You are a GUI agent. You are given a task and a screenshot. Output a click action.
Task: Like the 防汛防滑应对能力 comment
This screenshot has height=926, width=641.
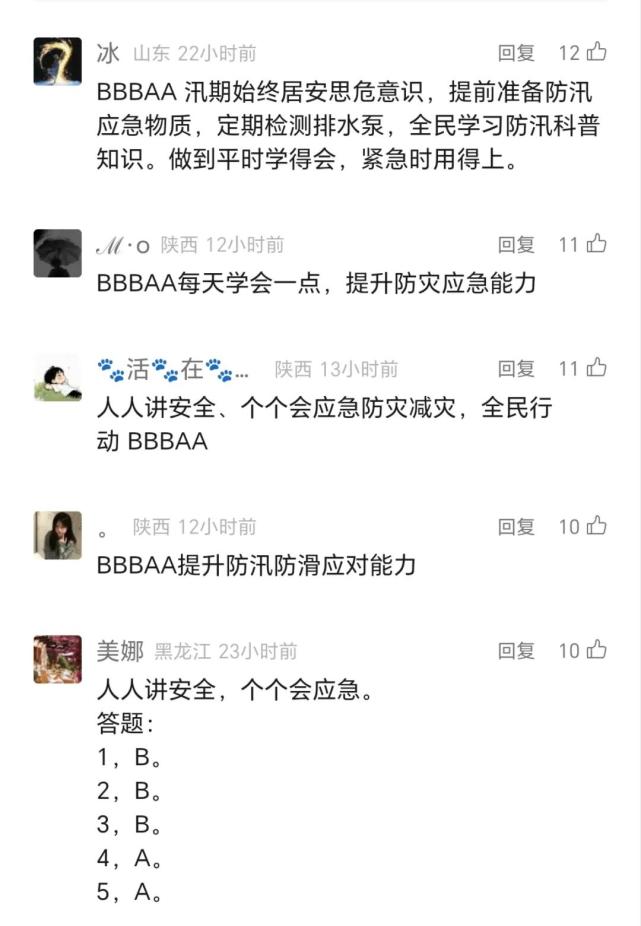point(596,526)
